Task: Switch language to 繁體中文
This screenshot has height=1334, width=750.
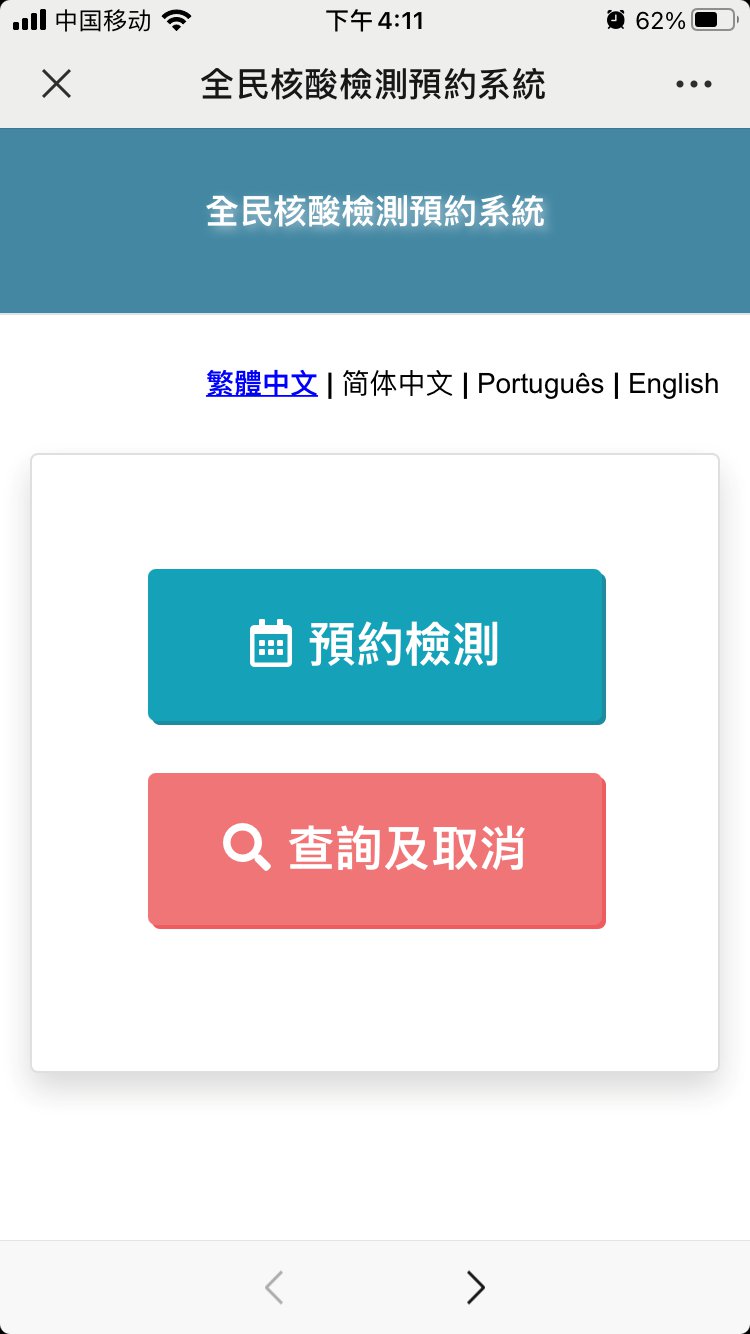Action: (262, 383)
